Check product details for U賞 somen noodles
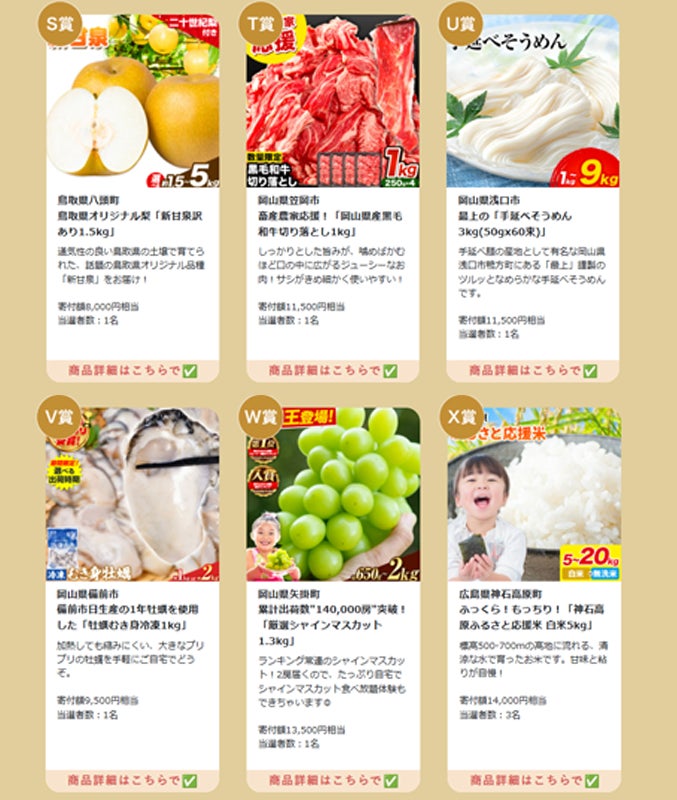This screenshot has width=677, height=800. click(x=532, y=371)
